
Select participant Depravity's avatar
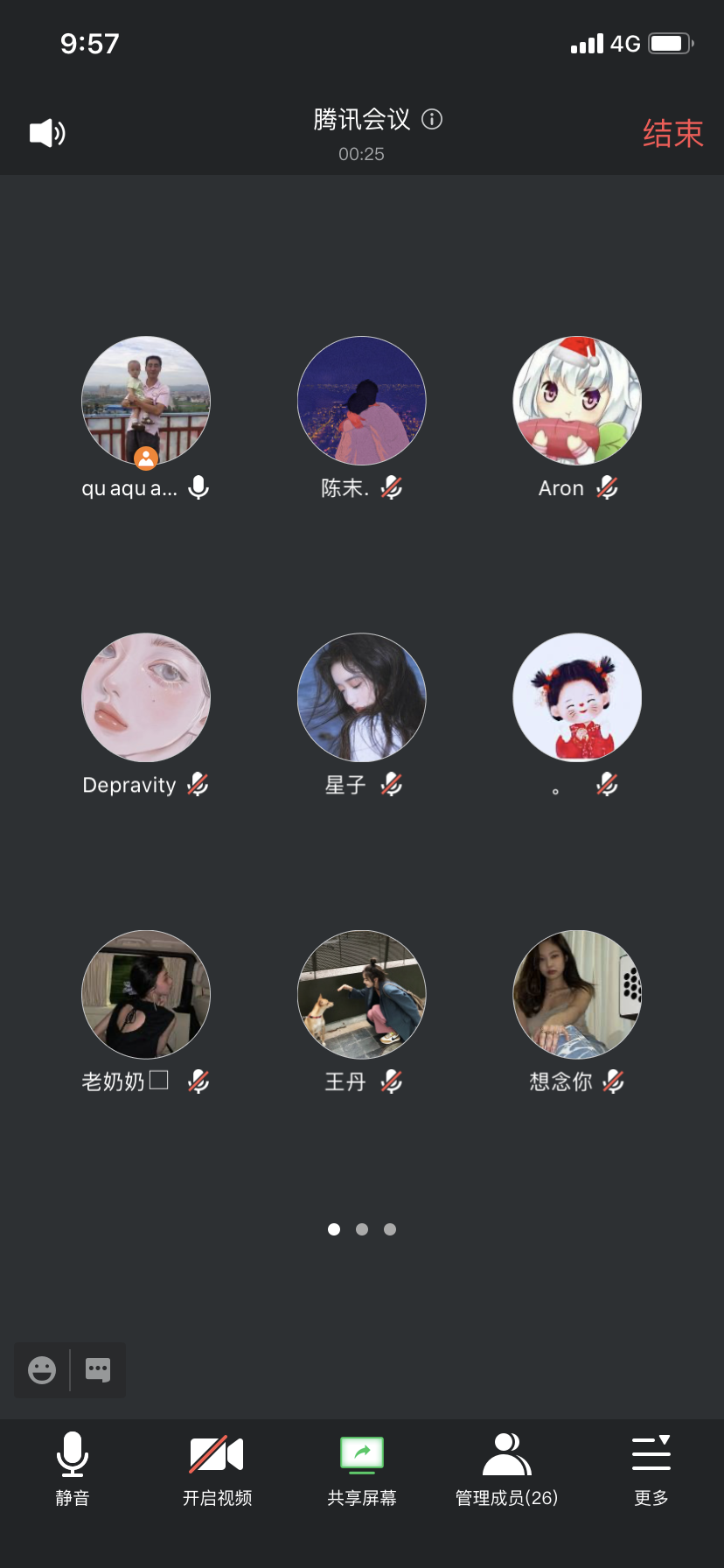click(146, 697)
